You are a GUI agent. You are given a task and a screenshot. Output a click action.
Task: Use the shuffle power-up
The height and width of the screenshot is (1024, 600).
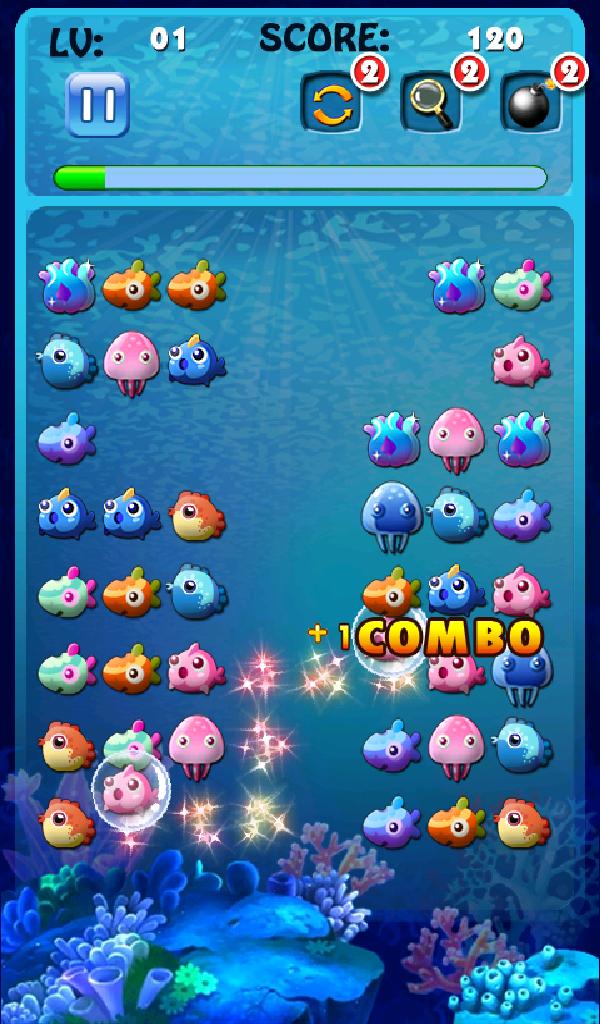[x=332, y=105]
